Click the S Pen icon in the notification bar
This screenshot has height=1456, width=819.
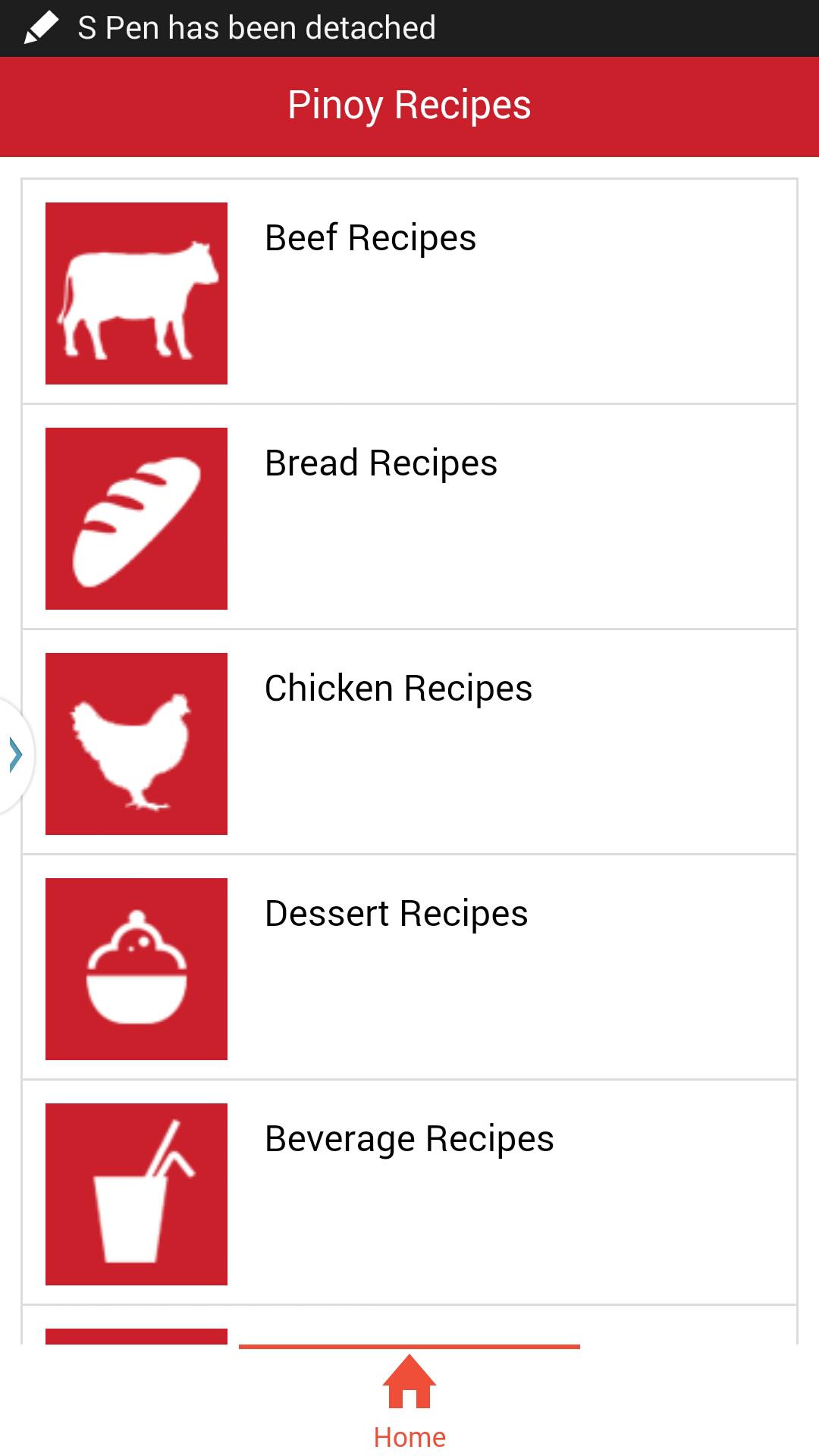tap(39, 27)
